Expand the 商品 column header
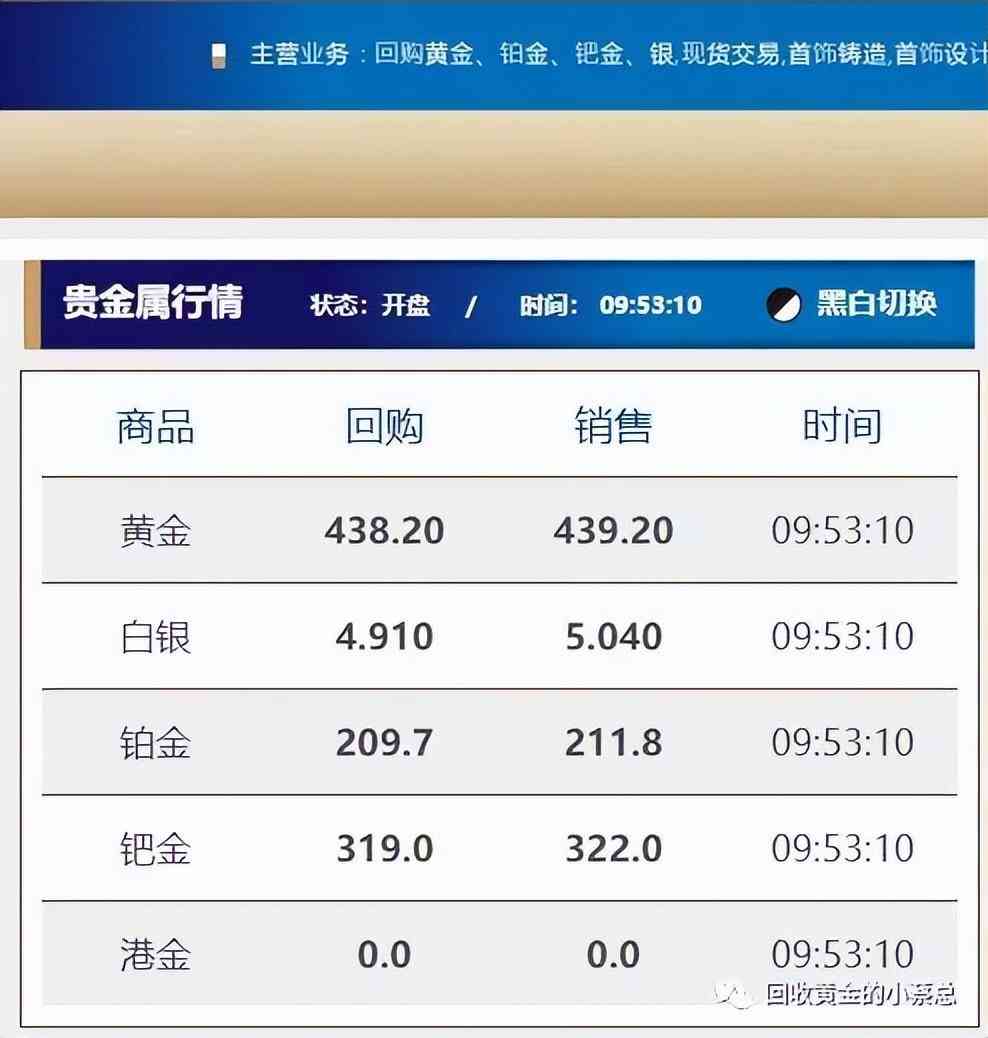 154,427
